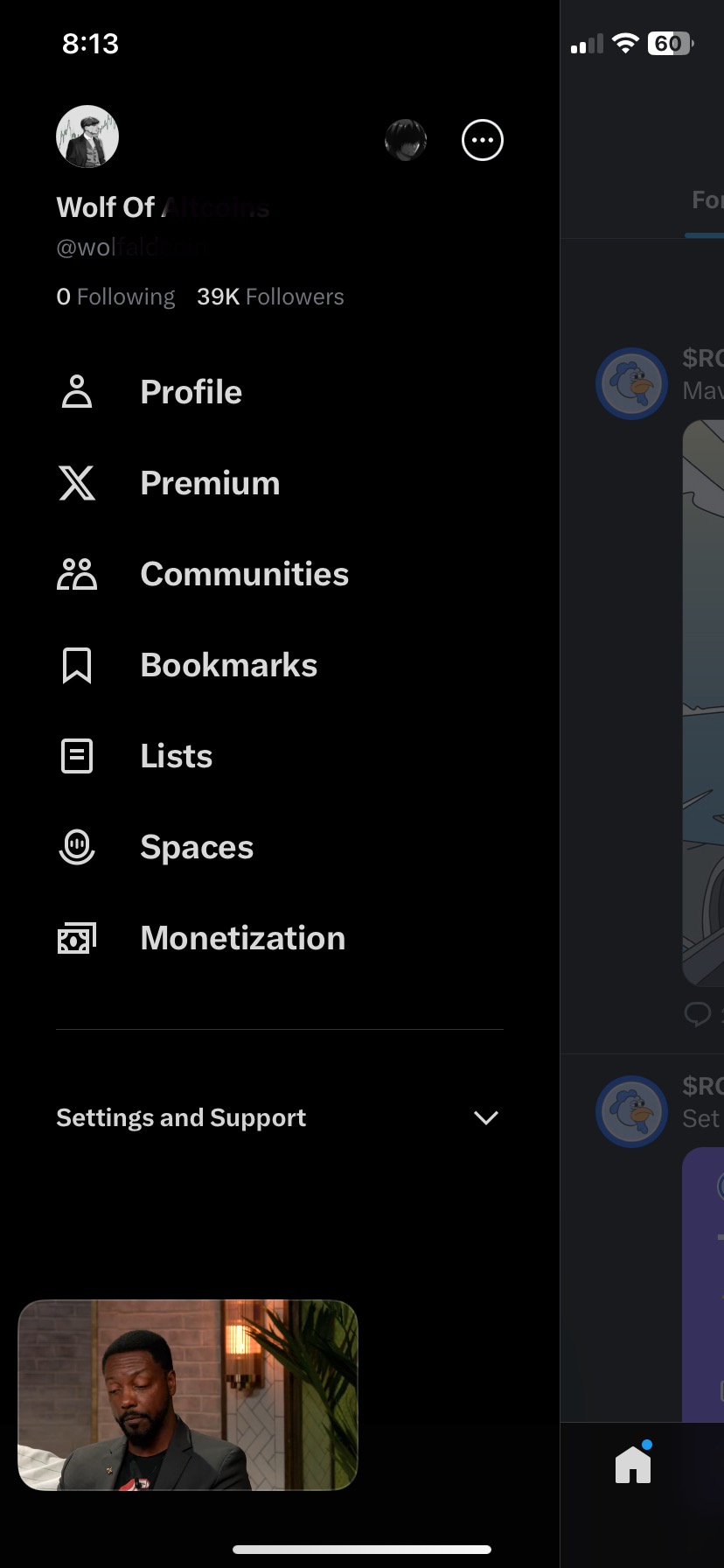
Task: Expand Settings and Support
Action: tap(280, 1117)
